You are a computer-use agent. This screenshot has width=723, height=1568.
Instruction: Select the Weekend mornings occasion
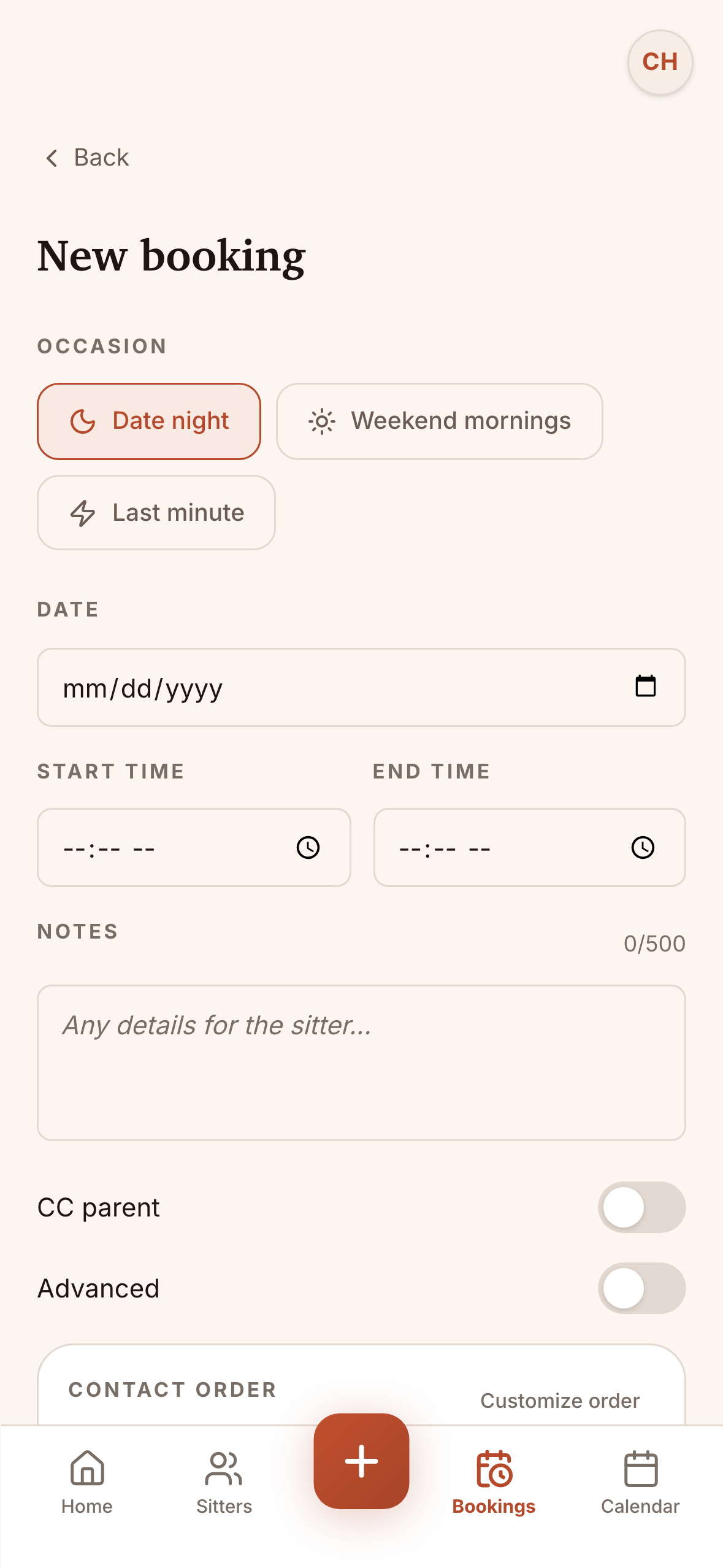tap(440, 421)
